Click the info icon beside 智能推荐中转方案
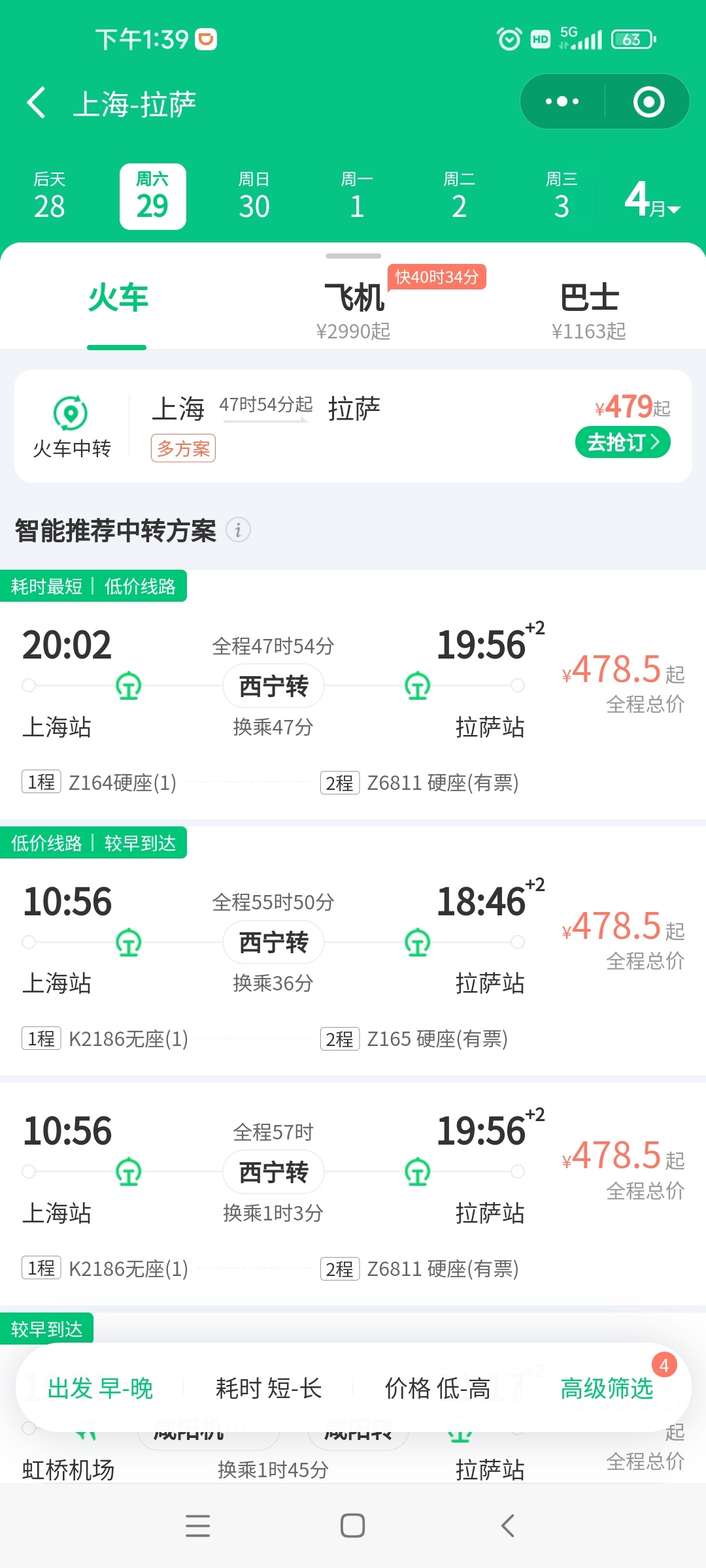Viewport: 706px width, 1568px height. (239, 531)
